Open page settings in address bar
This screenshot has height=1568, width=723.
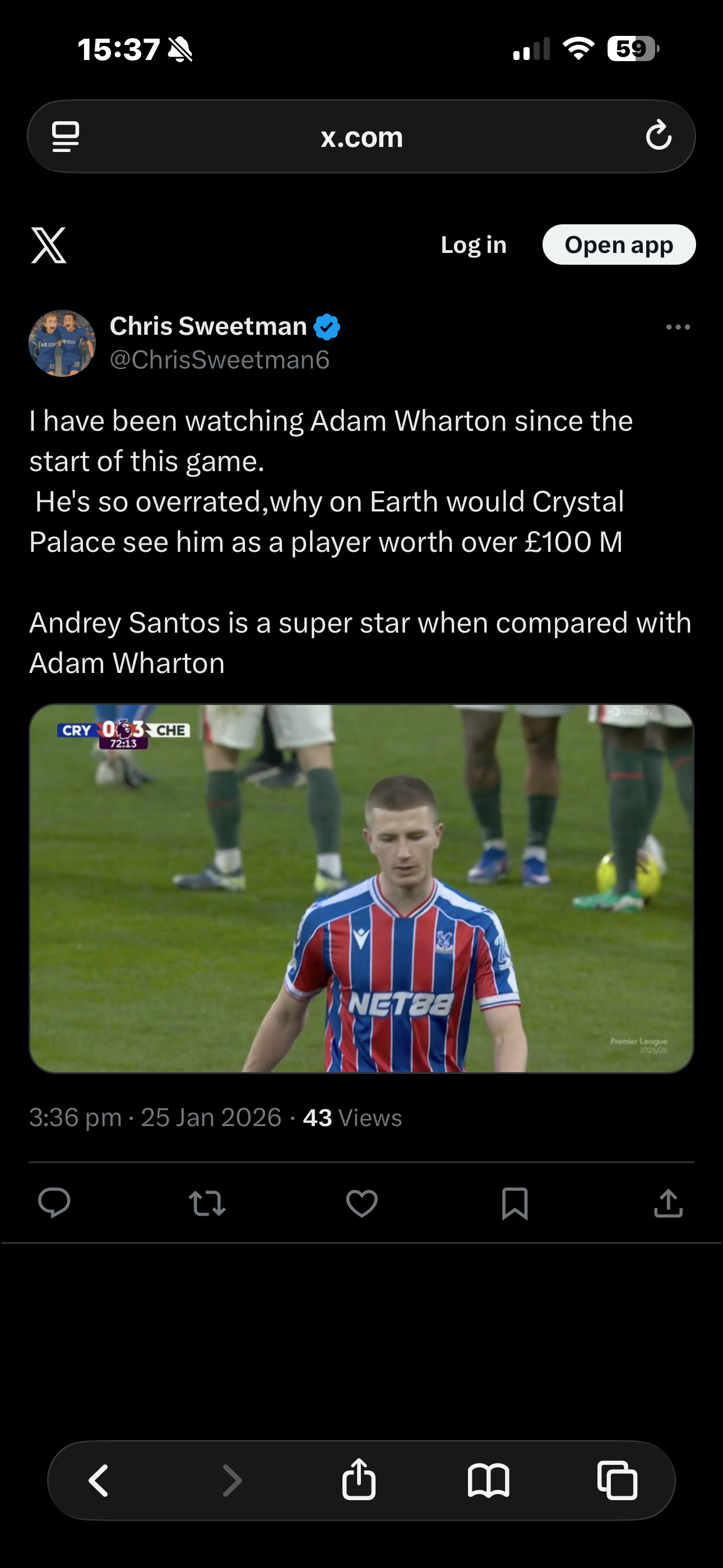click(x=66, y=136)
